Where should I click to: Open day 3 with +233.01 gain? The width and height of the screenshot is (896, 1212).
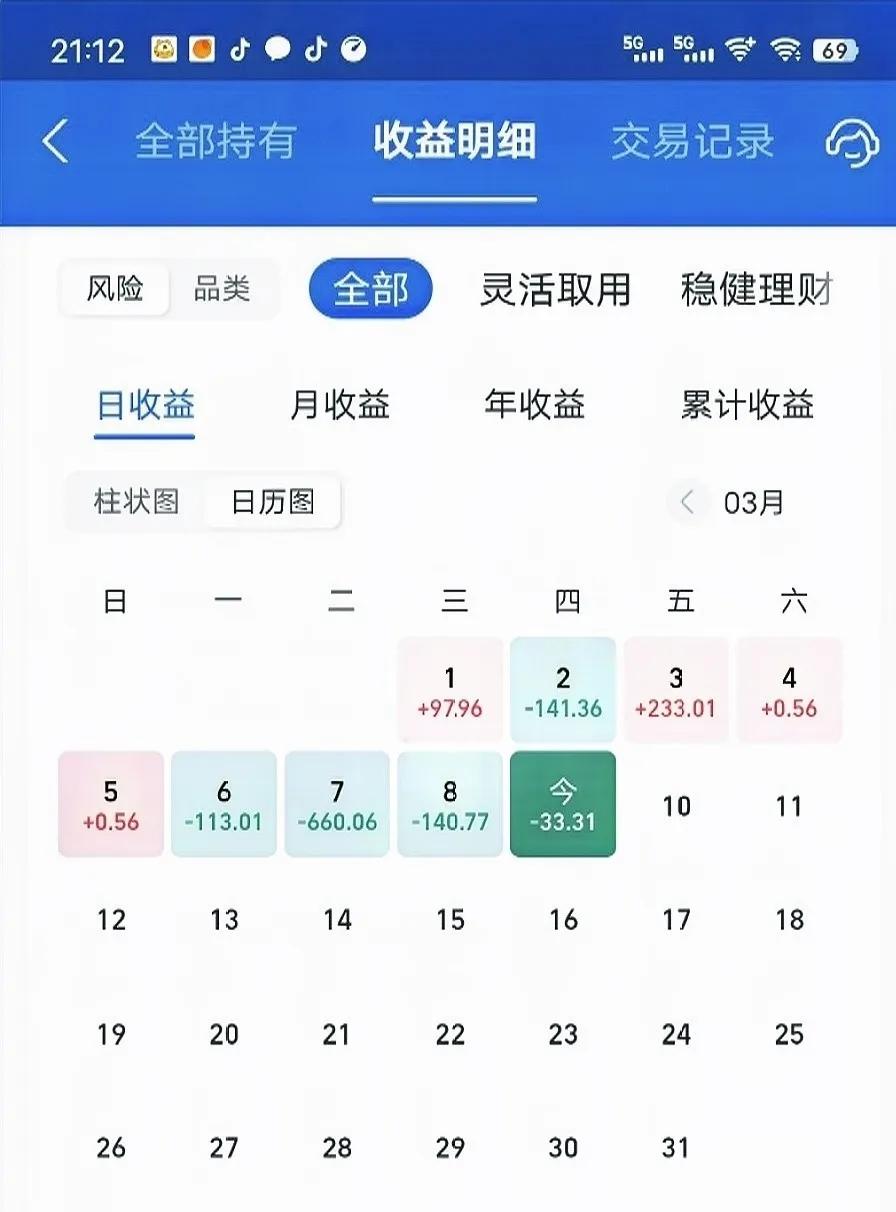click(676, 691)
